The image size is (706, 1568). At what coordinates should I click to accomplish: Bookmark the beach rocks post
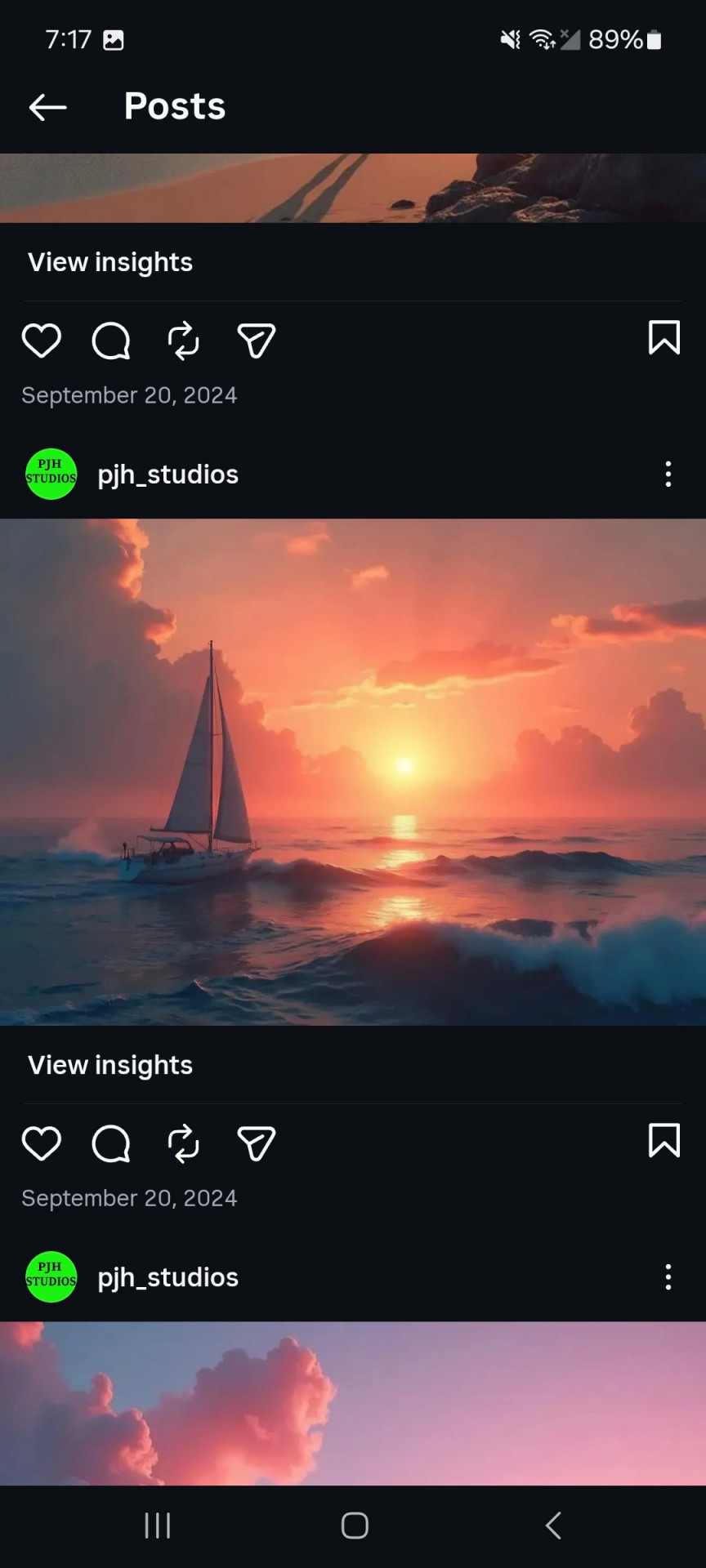pos(664,337)
